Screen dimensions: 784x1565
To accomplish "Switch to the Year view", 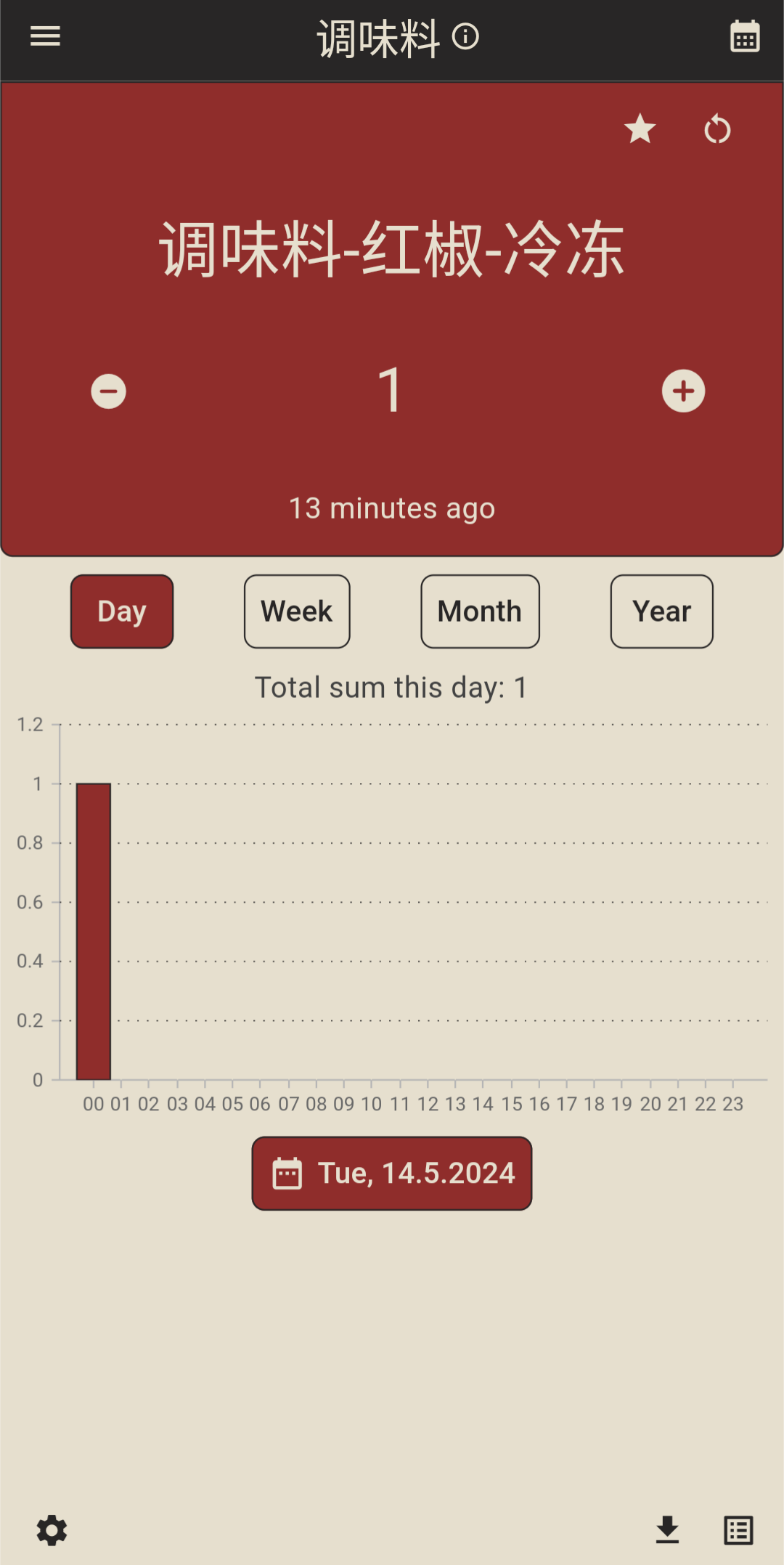I will pos(661,611).
